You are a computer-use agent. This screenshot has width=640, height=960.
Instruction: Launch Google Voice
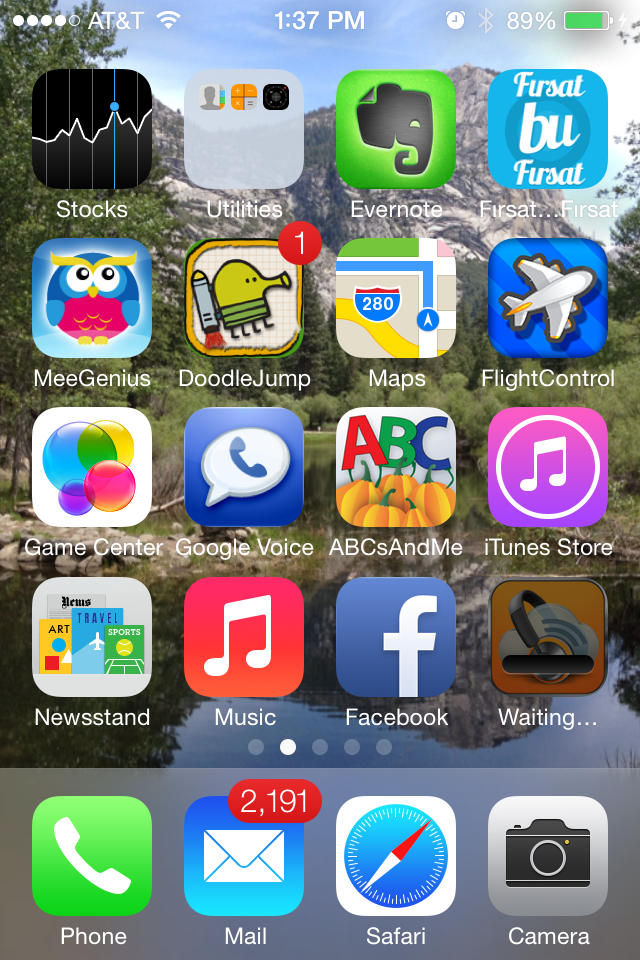coord(244,467)
